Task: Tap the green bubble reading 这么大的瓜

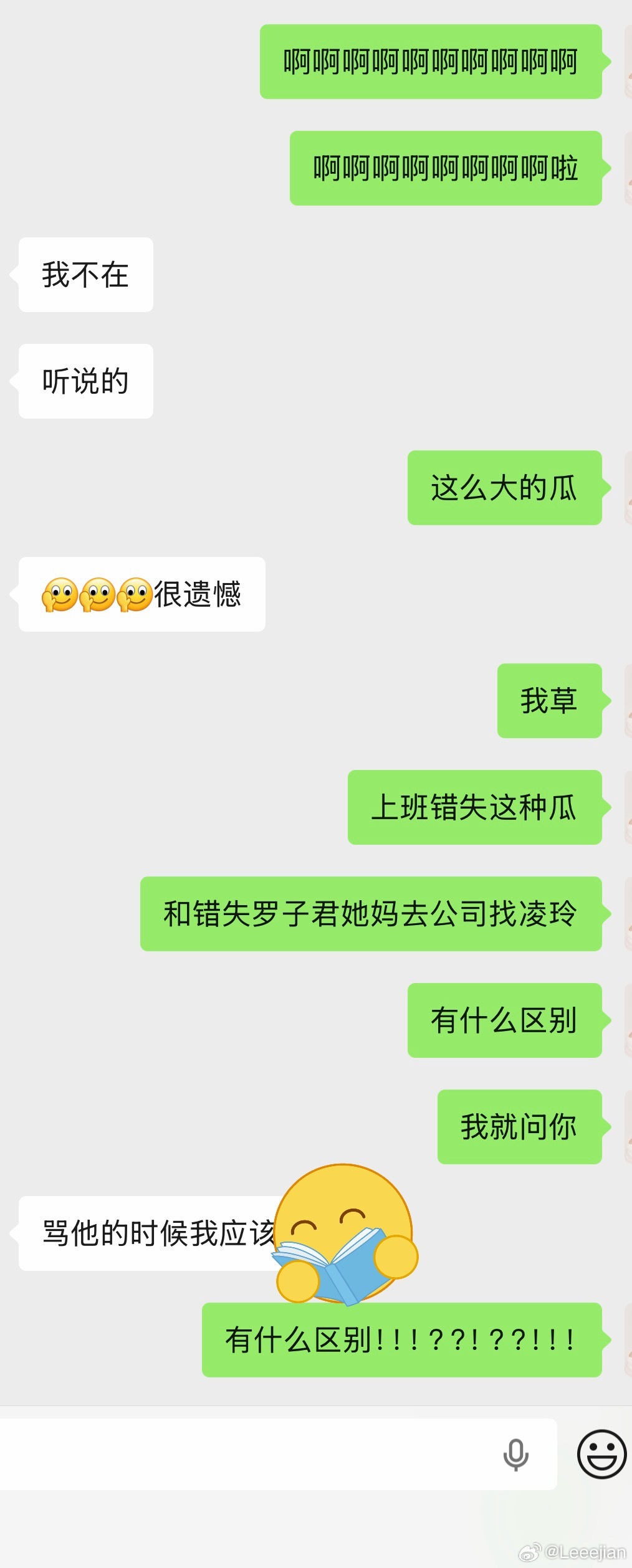Action: (504, 489)
